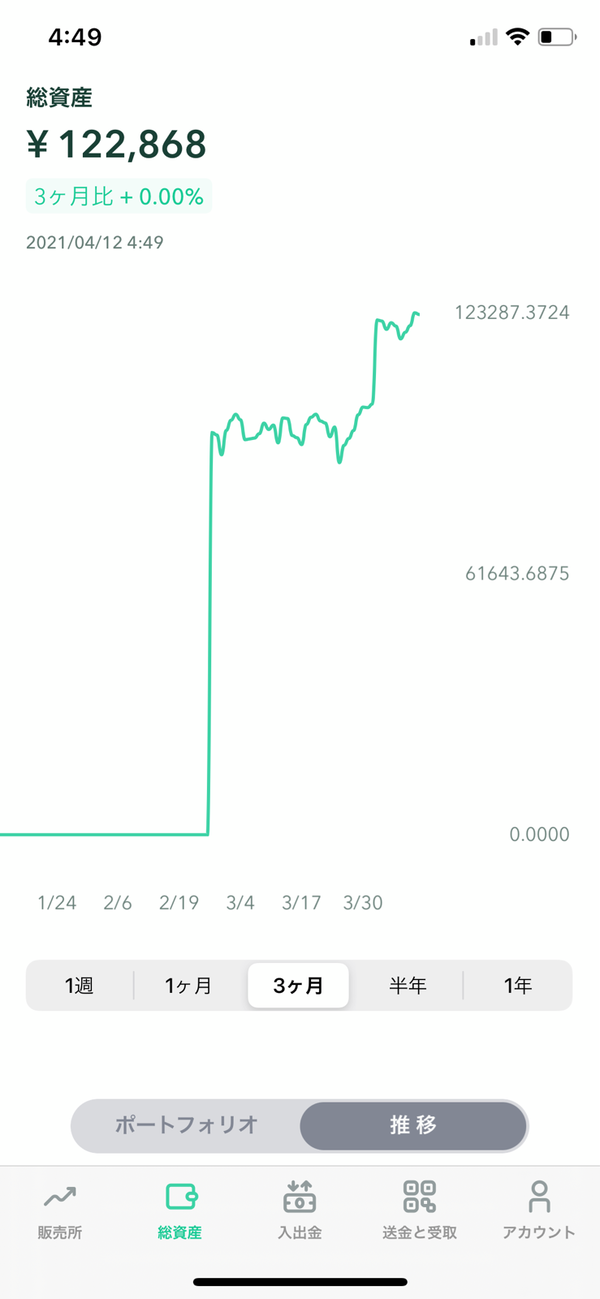Viewport: 600px width, 1299px height.
Task: Open 送金と受取 QR tab
Action: tap(420, 1210)
